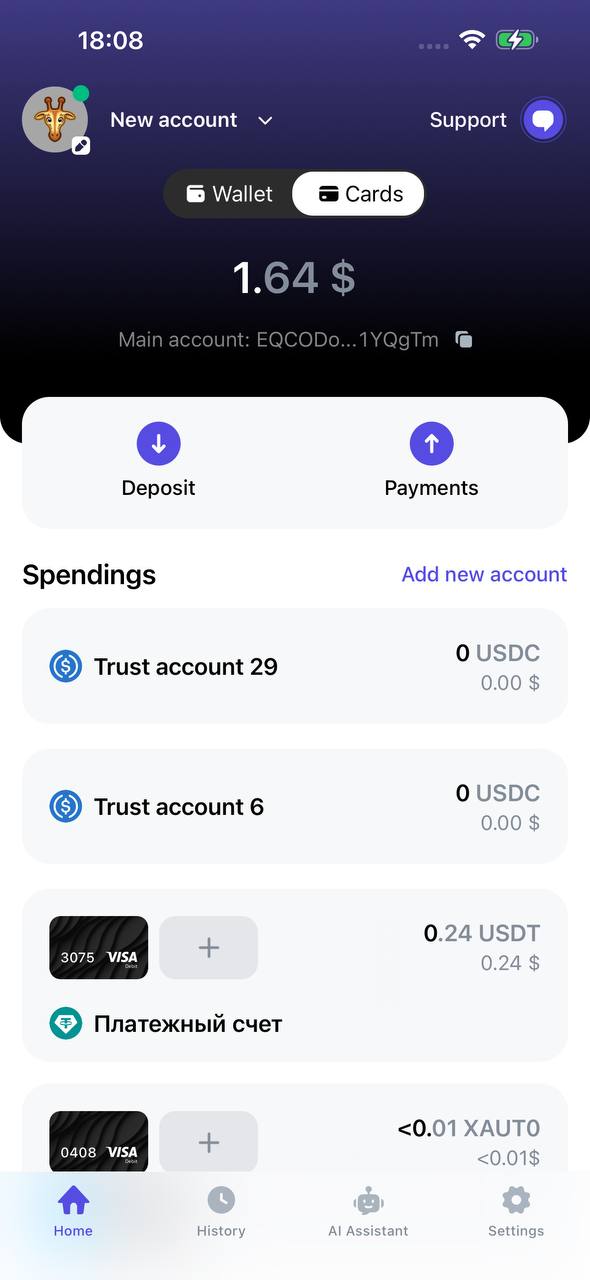
Task: Open the Visa card ending 0408
Action: 98,1142
